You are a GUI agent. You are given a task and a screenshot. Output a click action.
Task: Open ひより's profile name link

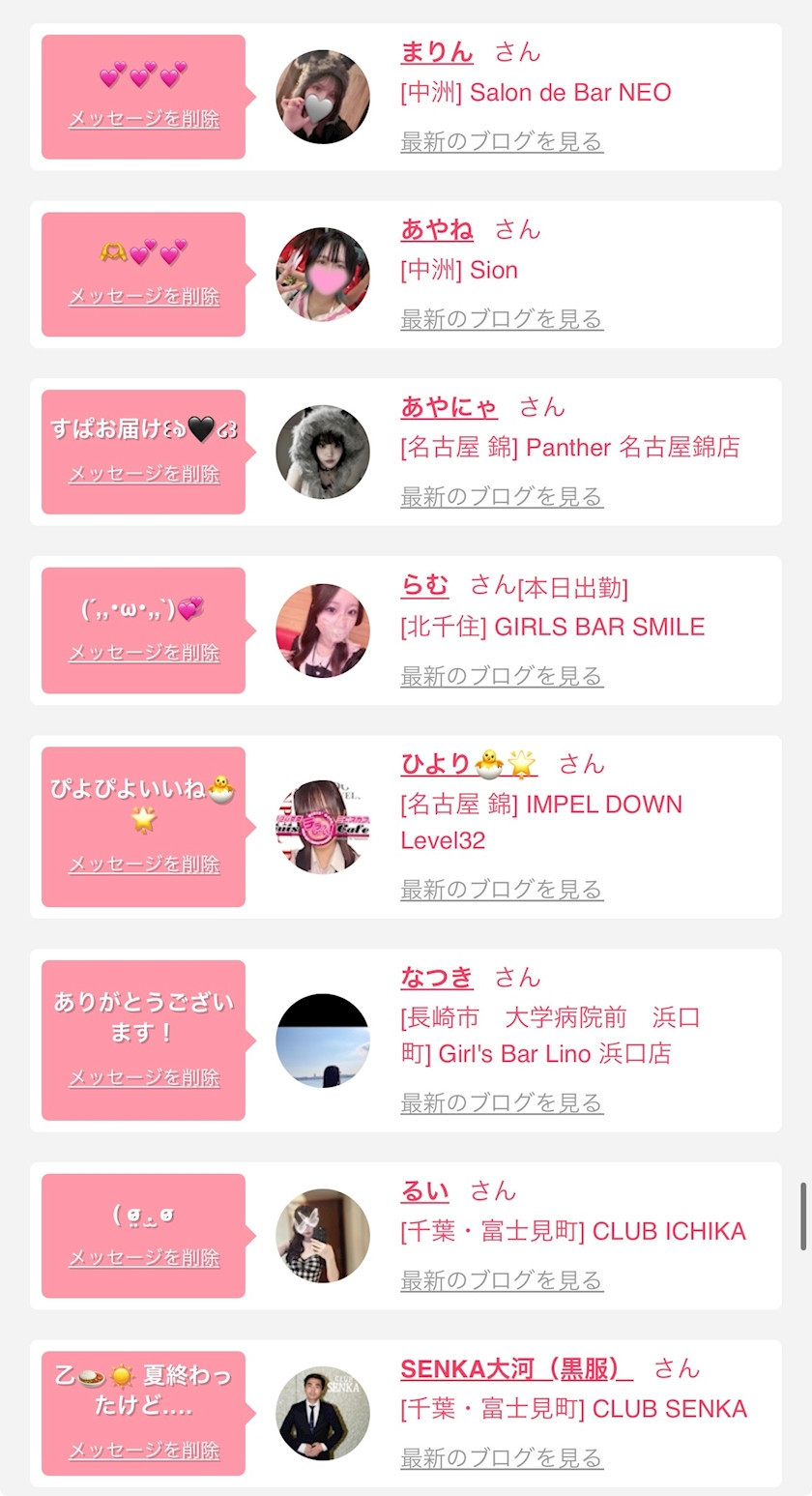tap(469, 764)
